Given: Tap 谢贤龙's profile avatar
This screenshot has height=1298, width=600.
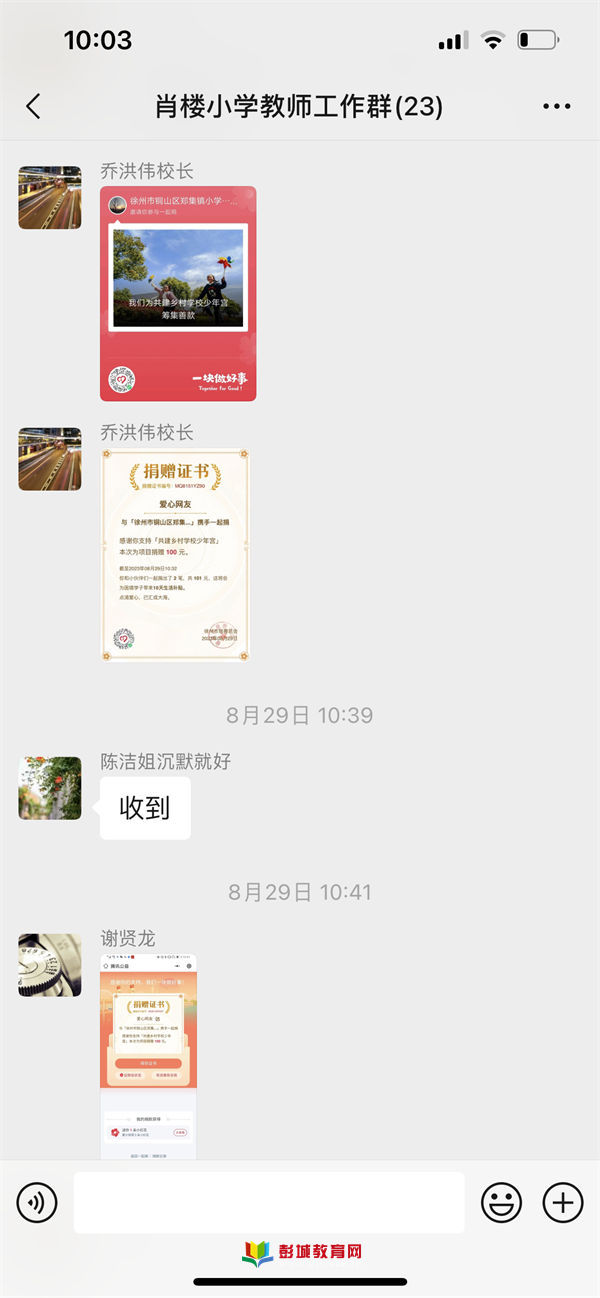Looking at the screenshot, I should 50,965.
